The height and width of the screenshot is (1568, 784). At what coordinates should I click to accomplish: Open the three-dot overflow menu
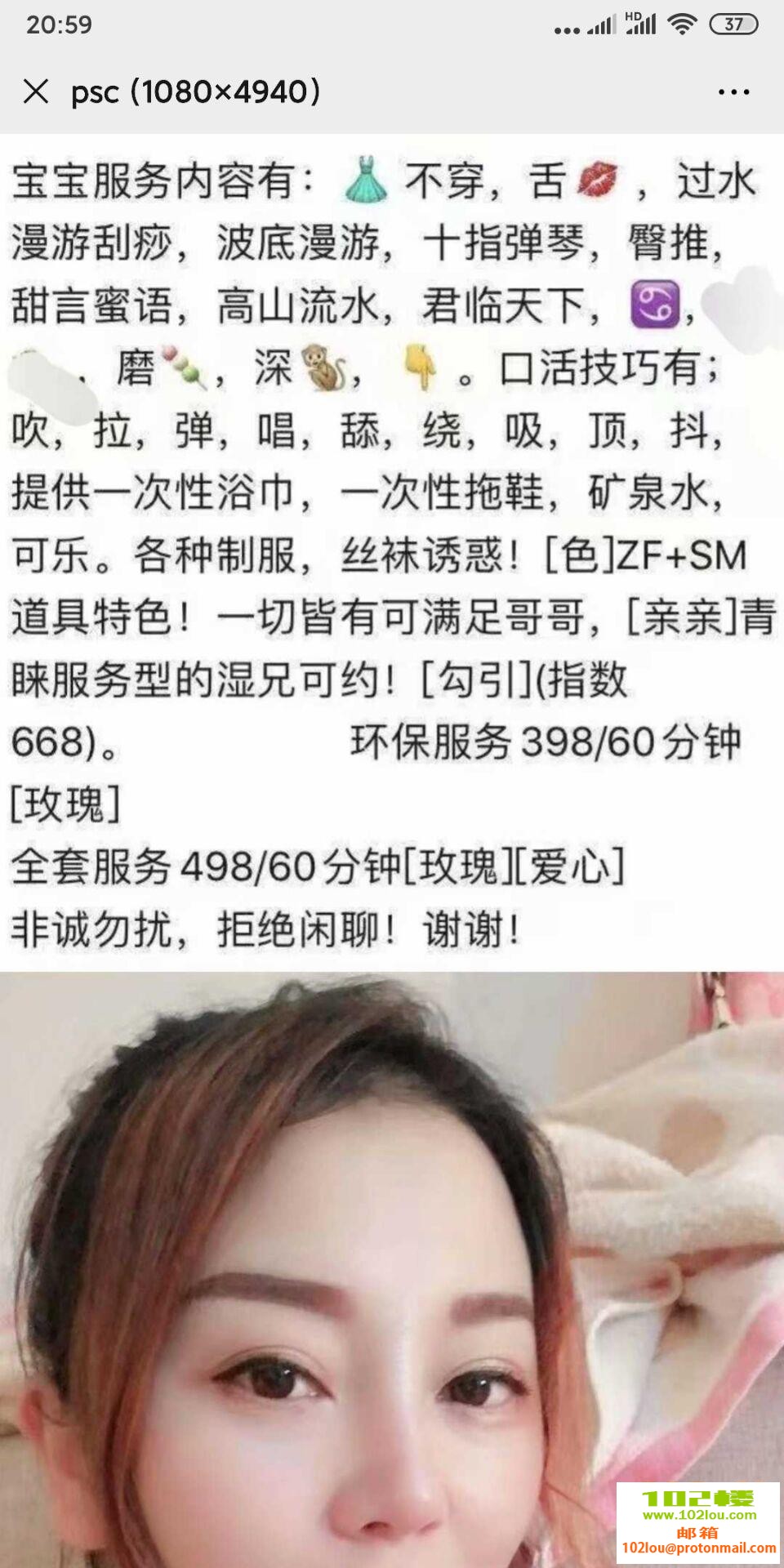tap(733, 92)
